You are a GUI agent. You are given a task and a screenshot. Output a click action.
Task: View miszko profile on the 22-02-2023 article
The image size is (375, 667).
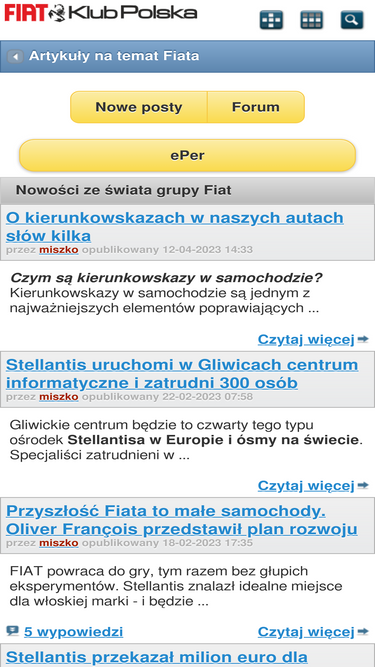[x=59, y=397]
